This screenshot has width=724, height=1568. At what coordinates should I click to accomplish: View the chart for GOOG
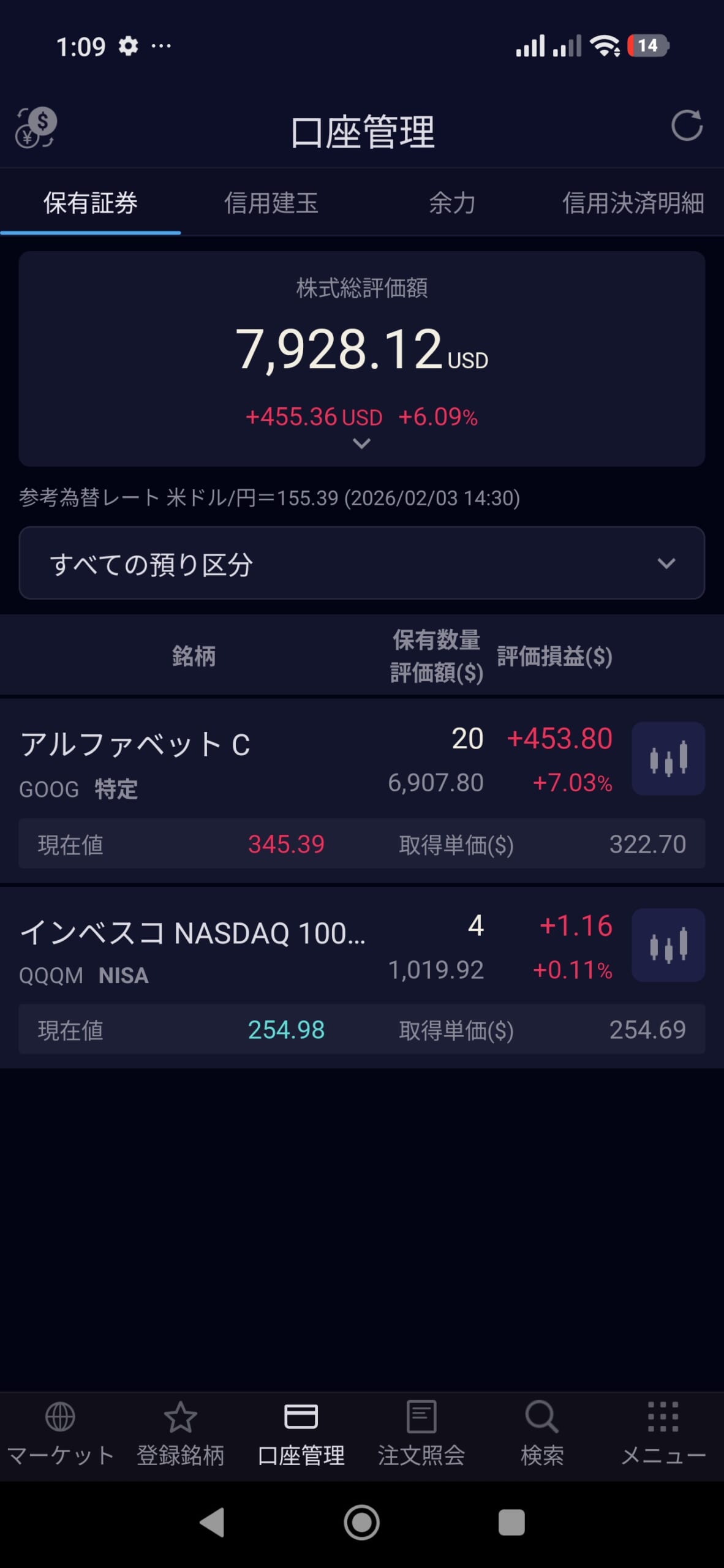pos(668,758)
